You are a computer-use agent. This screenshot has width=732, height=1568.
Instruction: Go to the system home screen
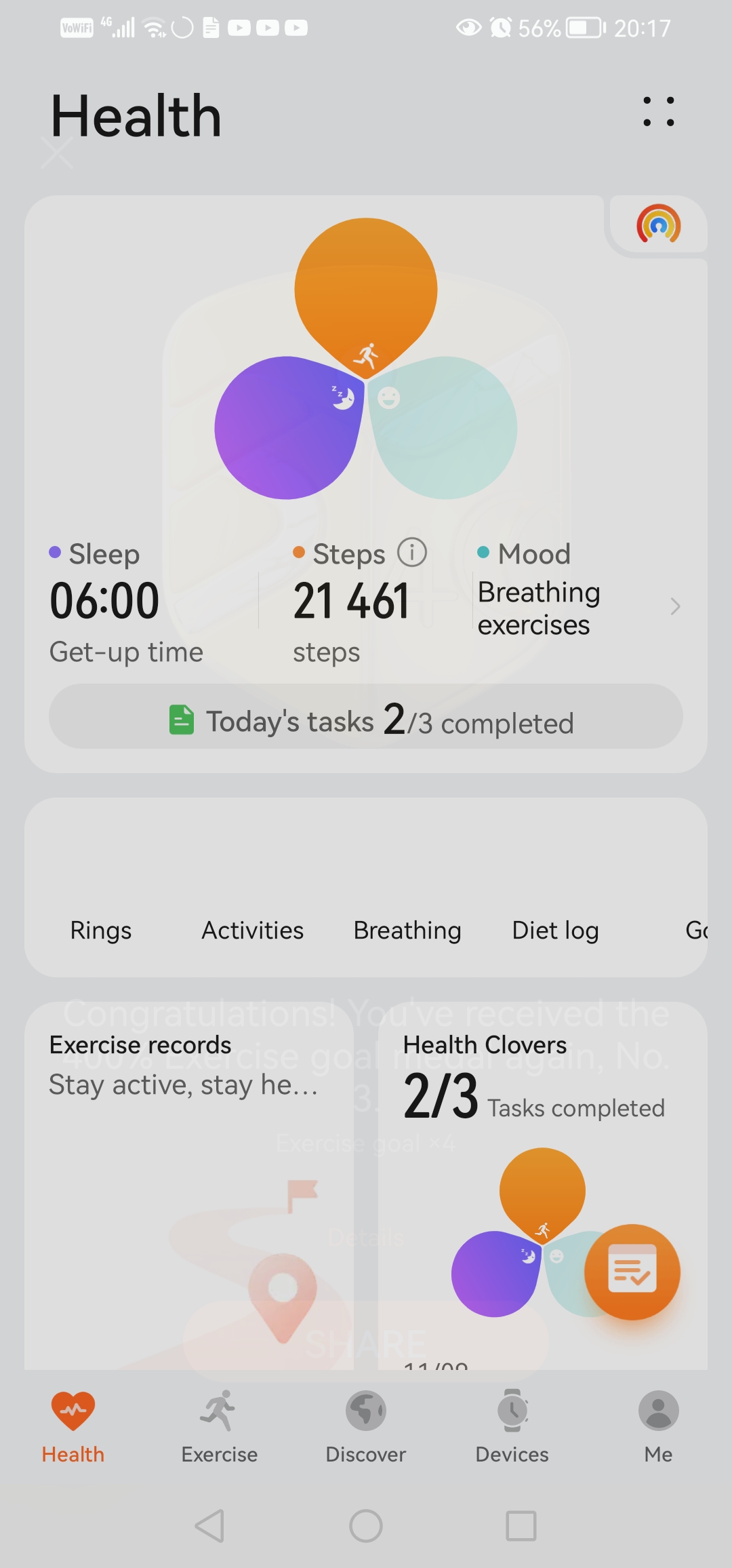coord(366,1526)
